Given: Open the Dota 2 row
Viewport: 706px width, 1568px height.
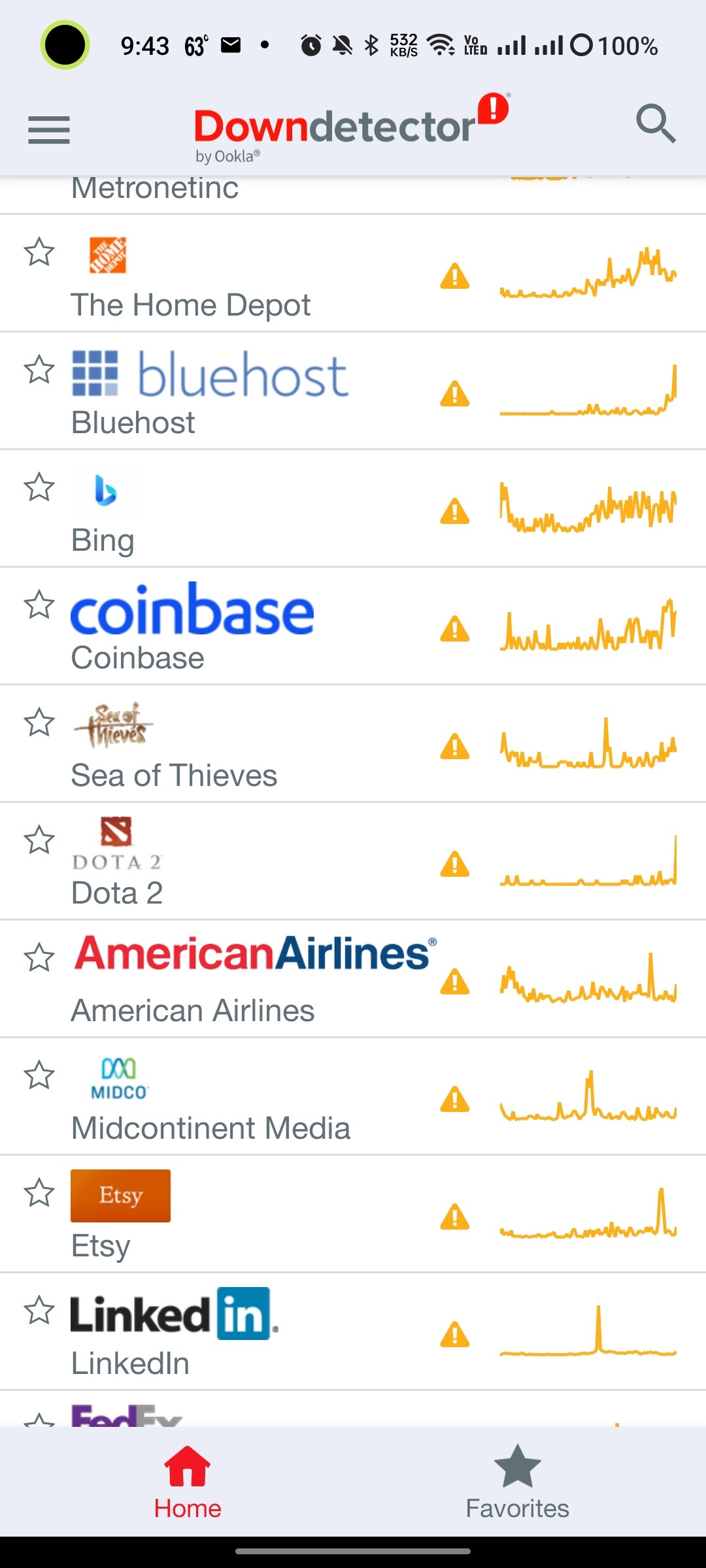Looking at the screenshot, I should click(x=353, y=862).
